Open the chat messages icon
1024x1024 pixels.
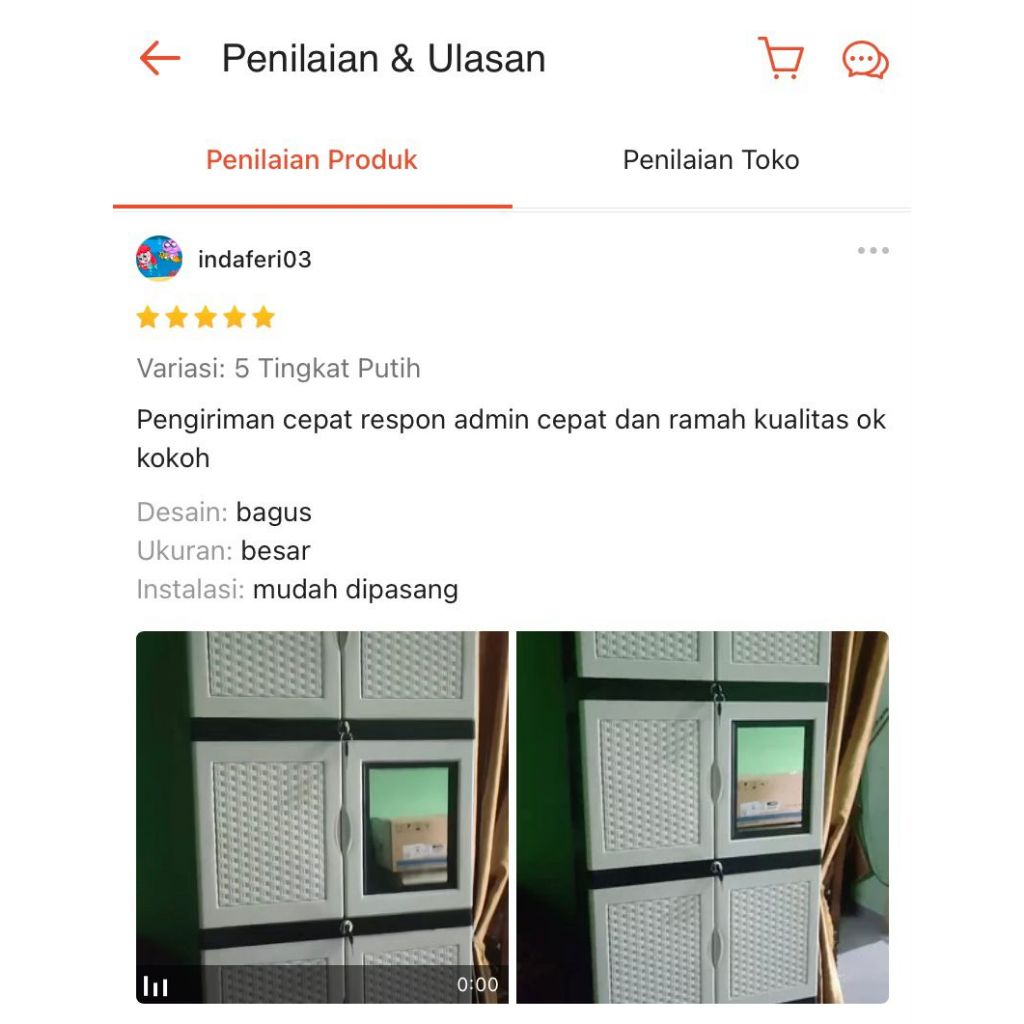(x=865, y=60)
